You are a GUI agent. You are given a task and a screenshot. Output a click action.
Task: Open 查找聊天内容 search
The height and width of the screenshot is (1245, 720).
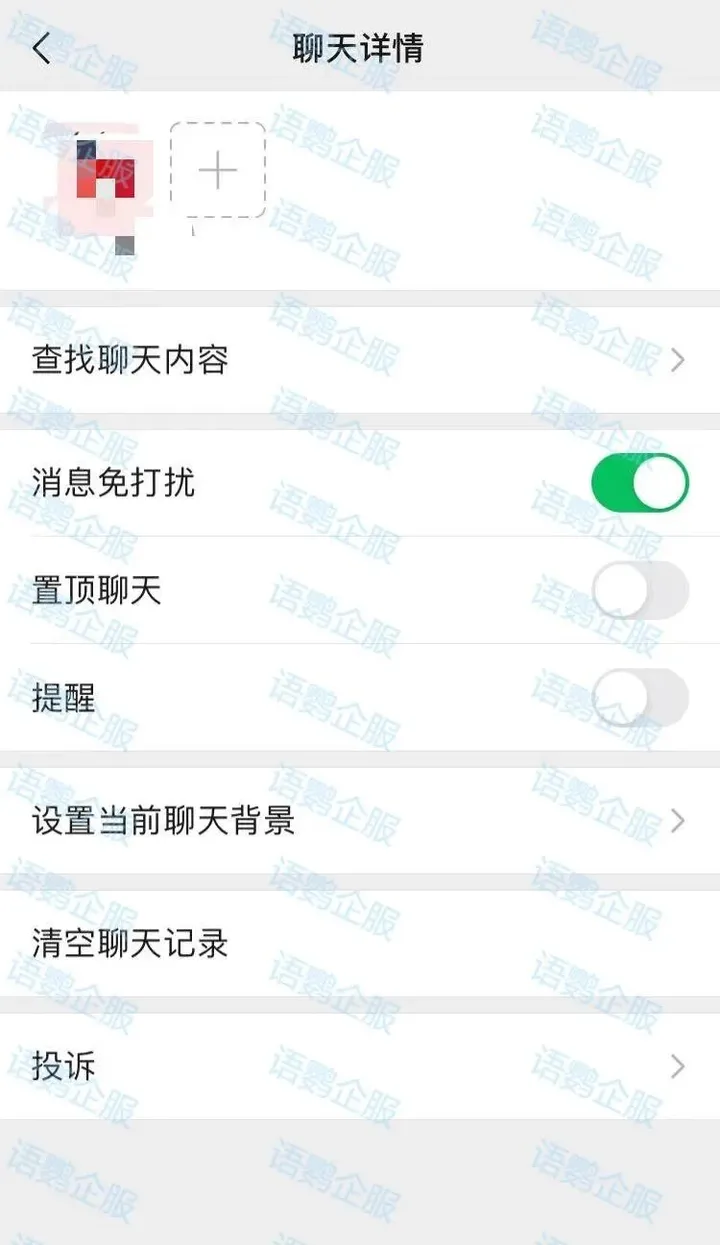pyautogui.click(x=360, y=360)
